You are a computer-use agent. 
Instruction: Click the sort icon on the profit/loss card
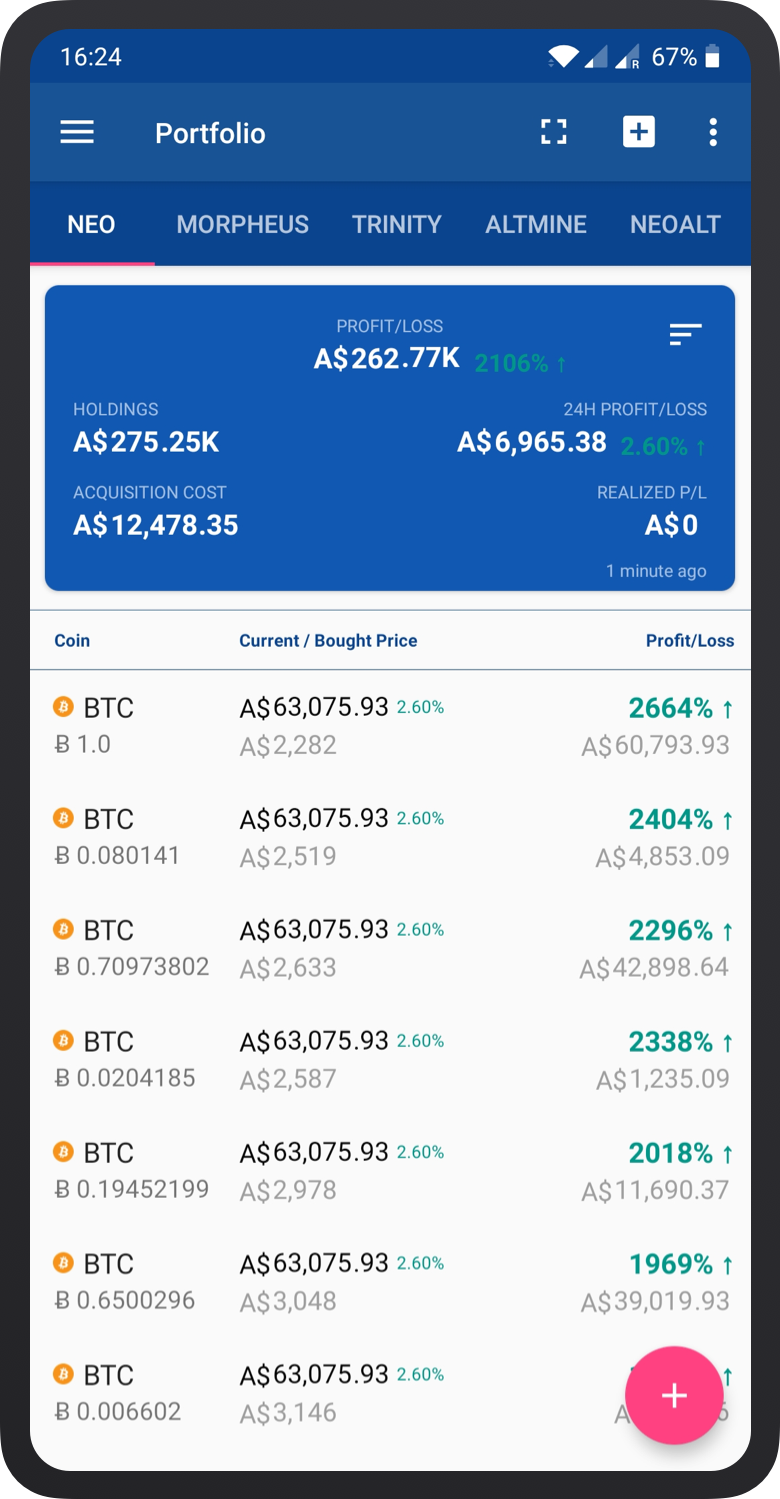[684, 335]
